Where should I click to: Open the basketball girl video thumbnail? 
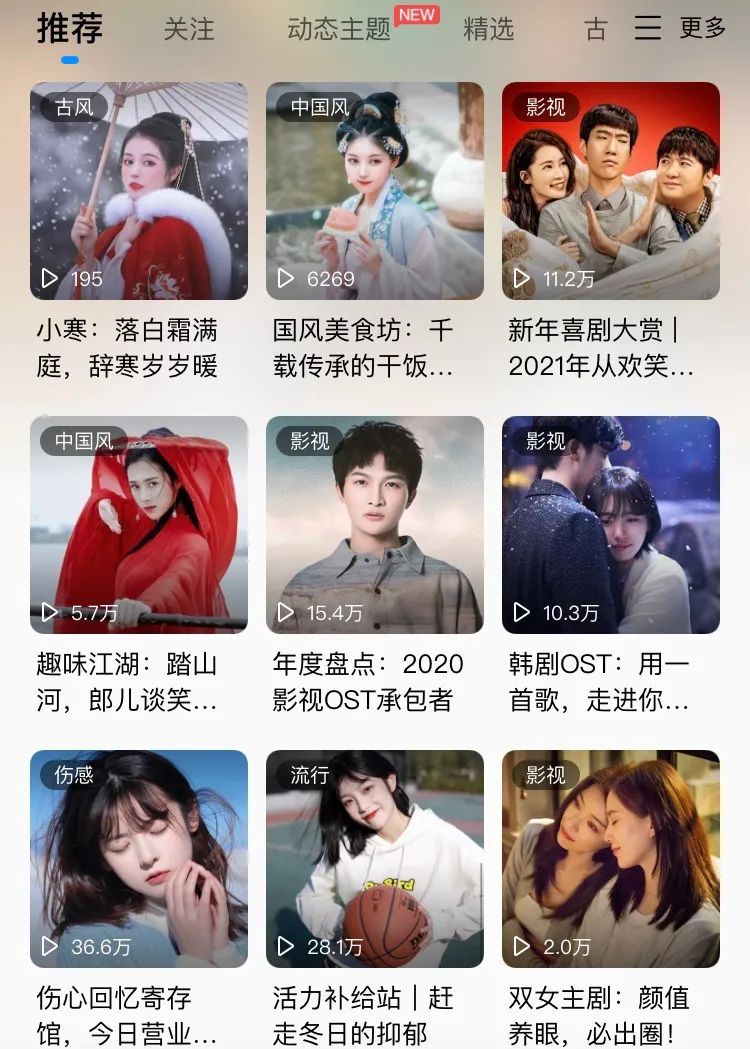pos(373,858)
